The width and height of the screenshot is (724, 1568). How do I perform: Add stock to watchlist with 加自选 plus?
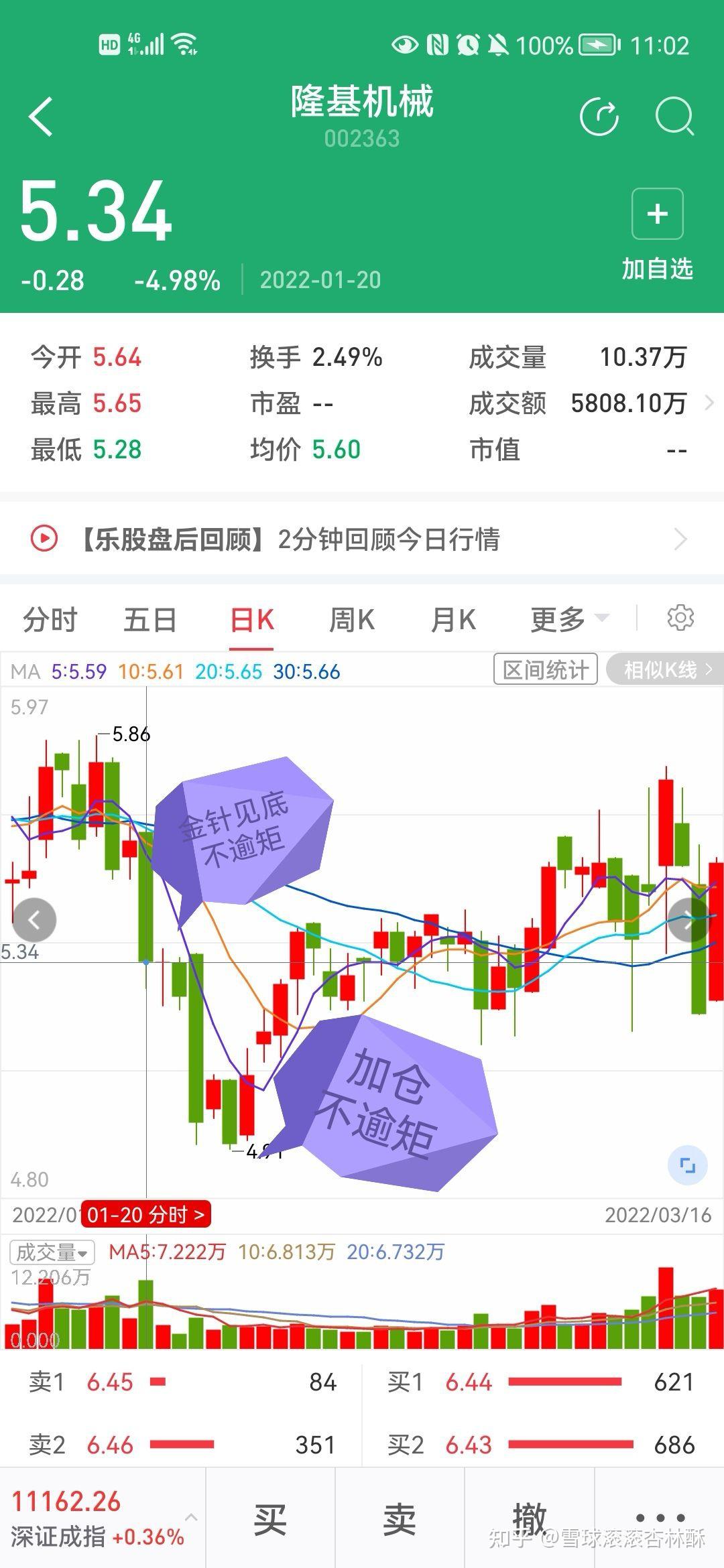tap(658, 235)
